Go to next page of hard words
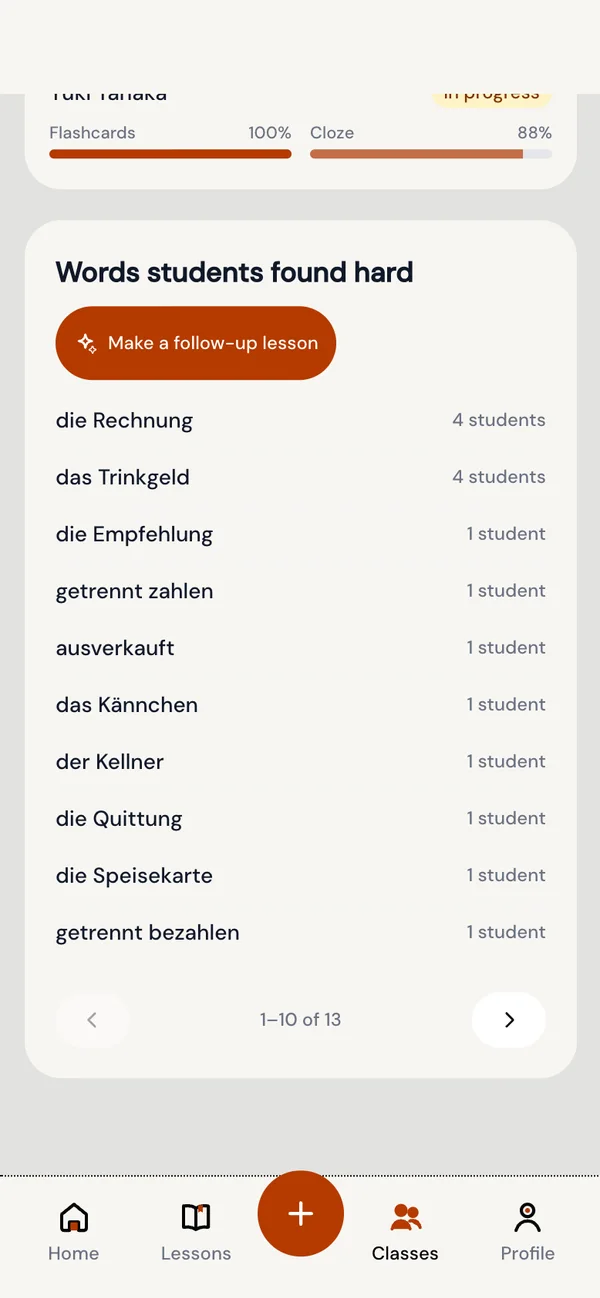Image resolution: width=600 pixels, height=1298 pixels. (x=509, y=1020)
